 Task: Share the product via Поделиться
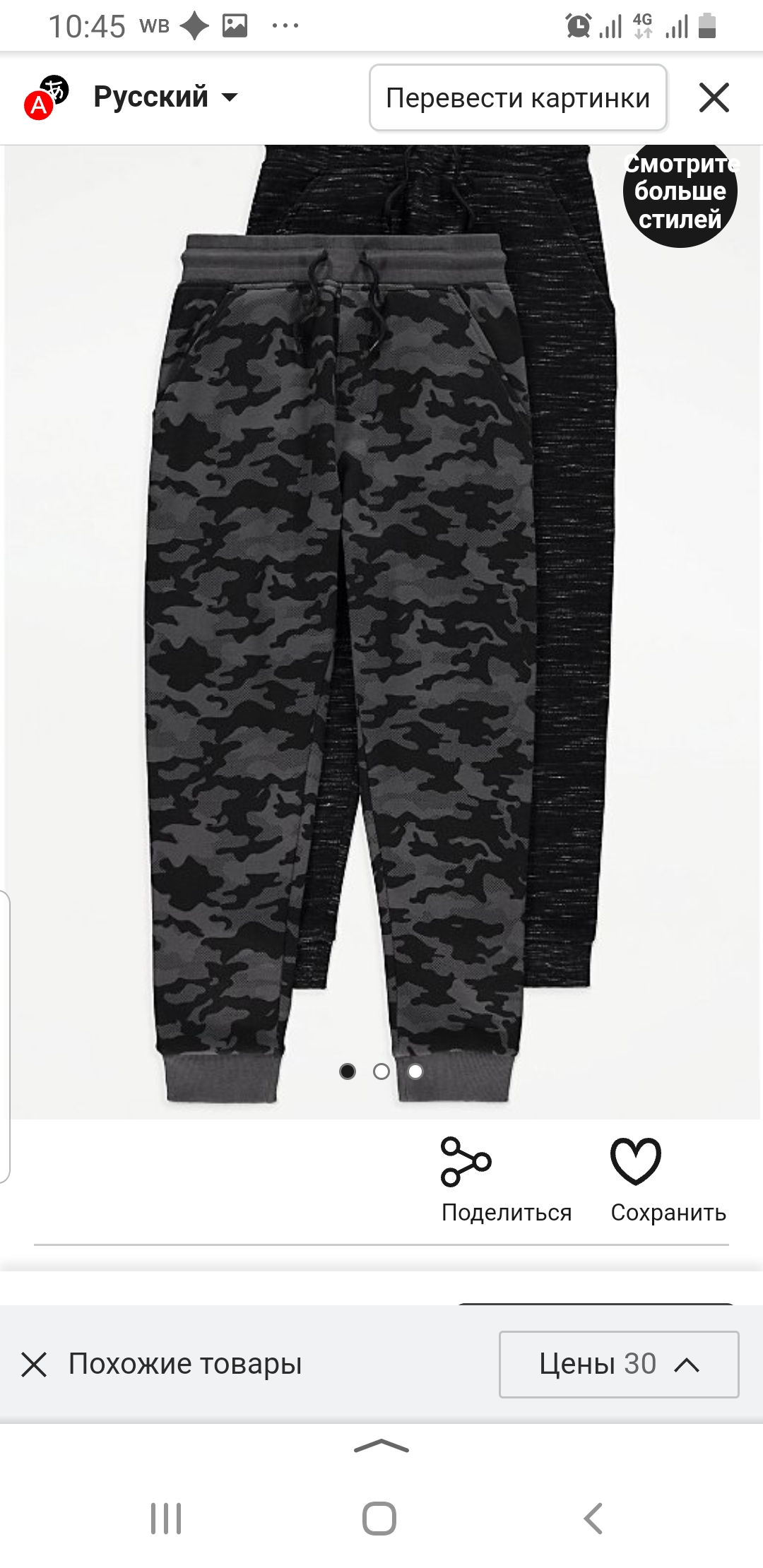(x=507, y=1180)
